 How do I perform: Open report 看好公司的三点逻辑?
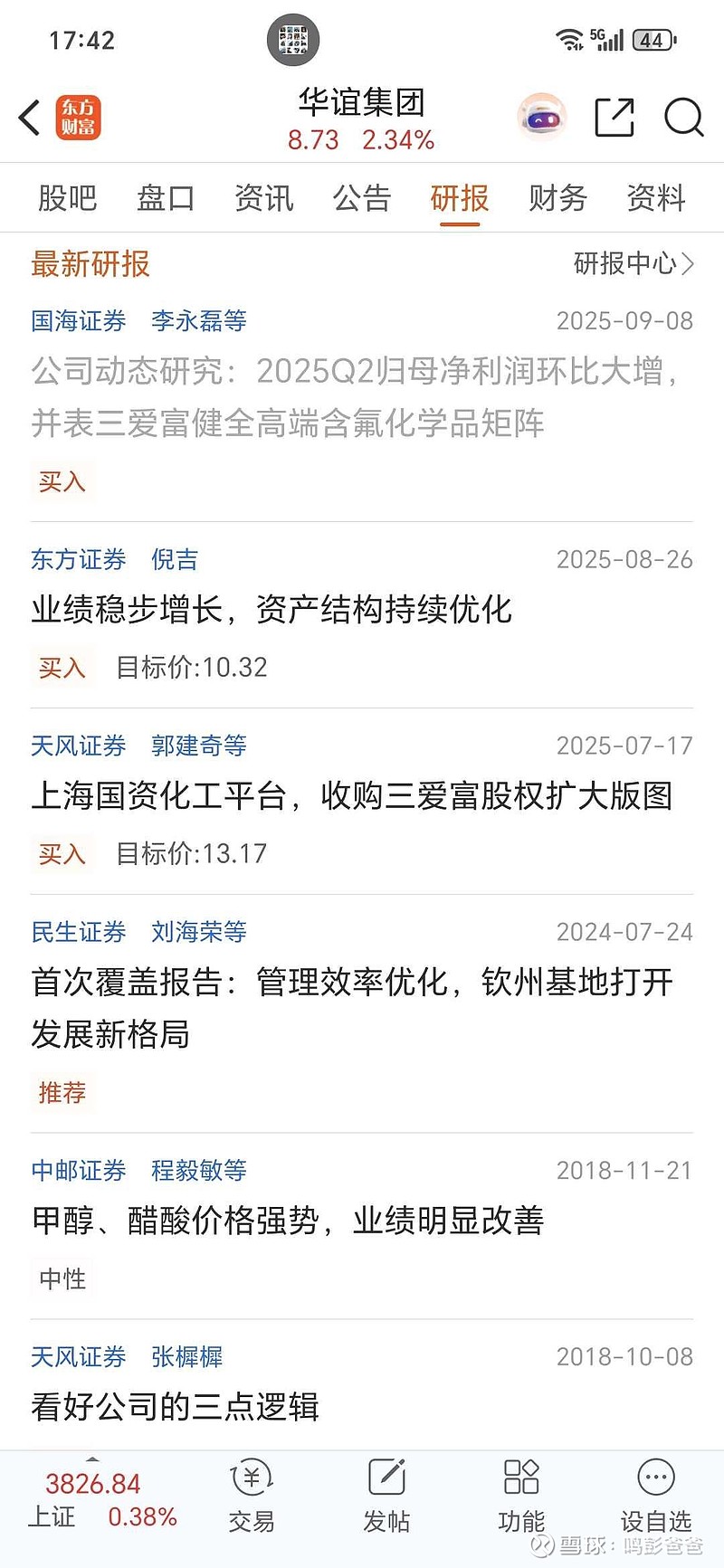362,1384
